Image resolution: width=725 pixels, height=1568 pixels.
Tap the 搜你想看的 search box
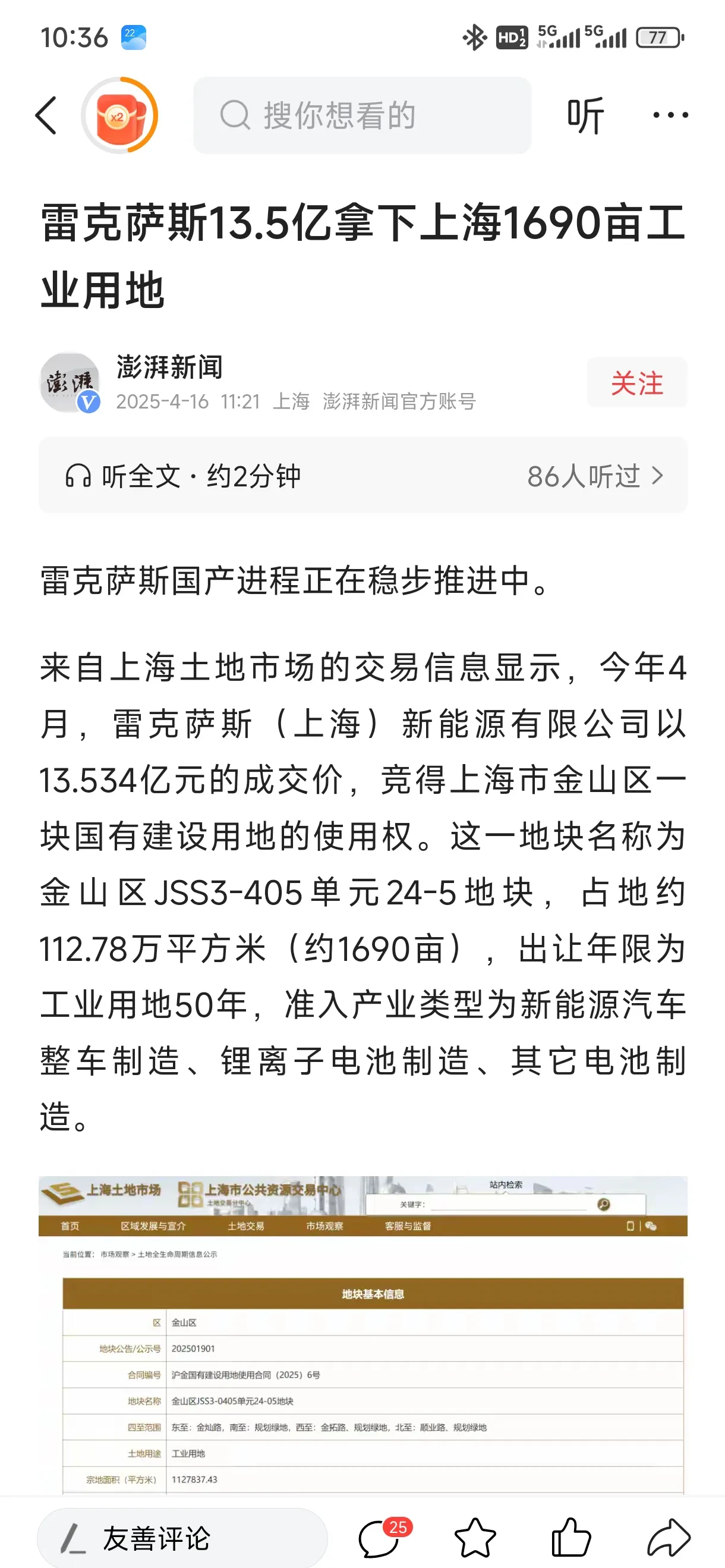click(362, 115)
